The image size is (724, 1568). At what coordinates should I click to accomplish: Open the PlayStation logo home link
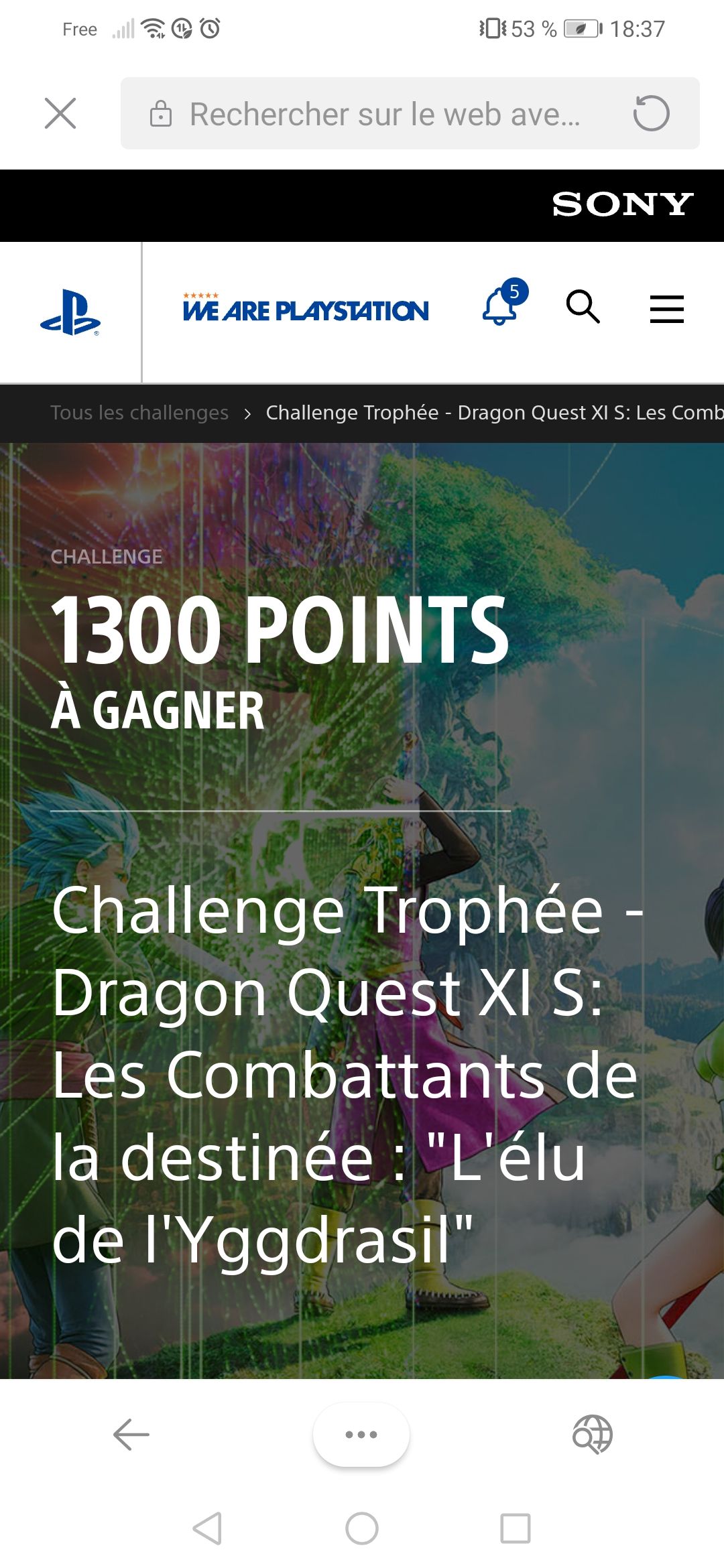tap(70, 312)
